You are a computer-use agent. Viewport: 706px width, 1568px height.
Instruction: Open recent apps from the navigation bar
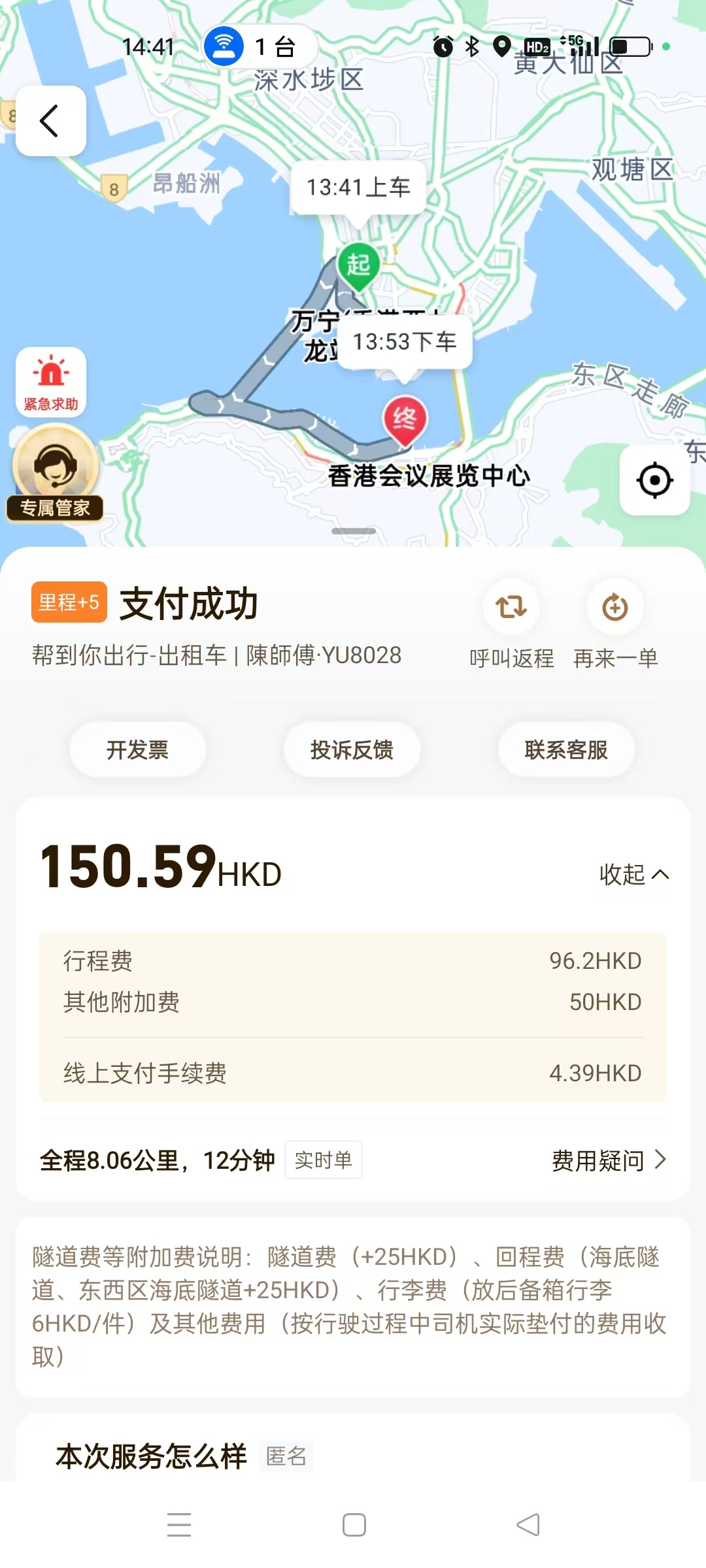click(179, 1525)
